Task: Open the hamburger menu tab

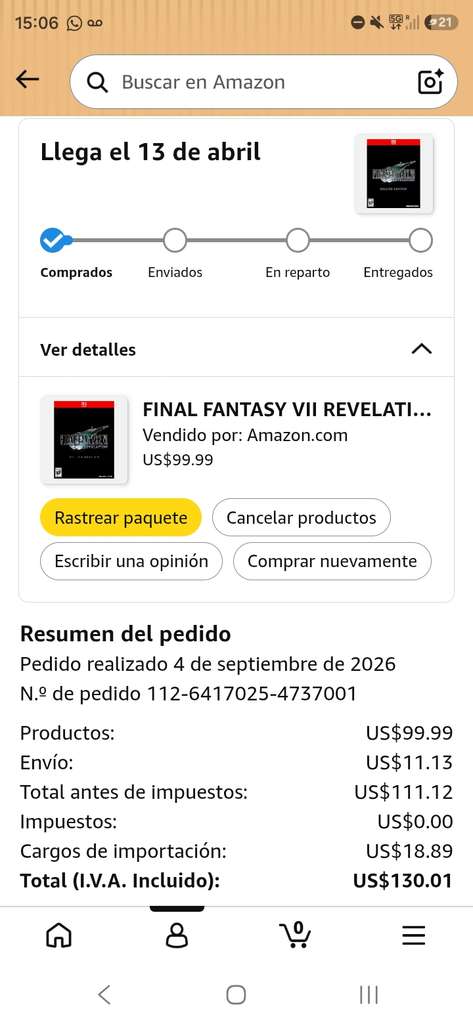Action: point(414,936)
